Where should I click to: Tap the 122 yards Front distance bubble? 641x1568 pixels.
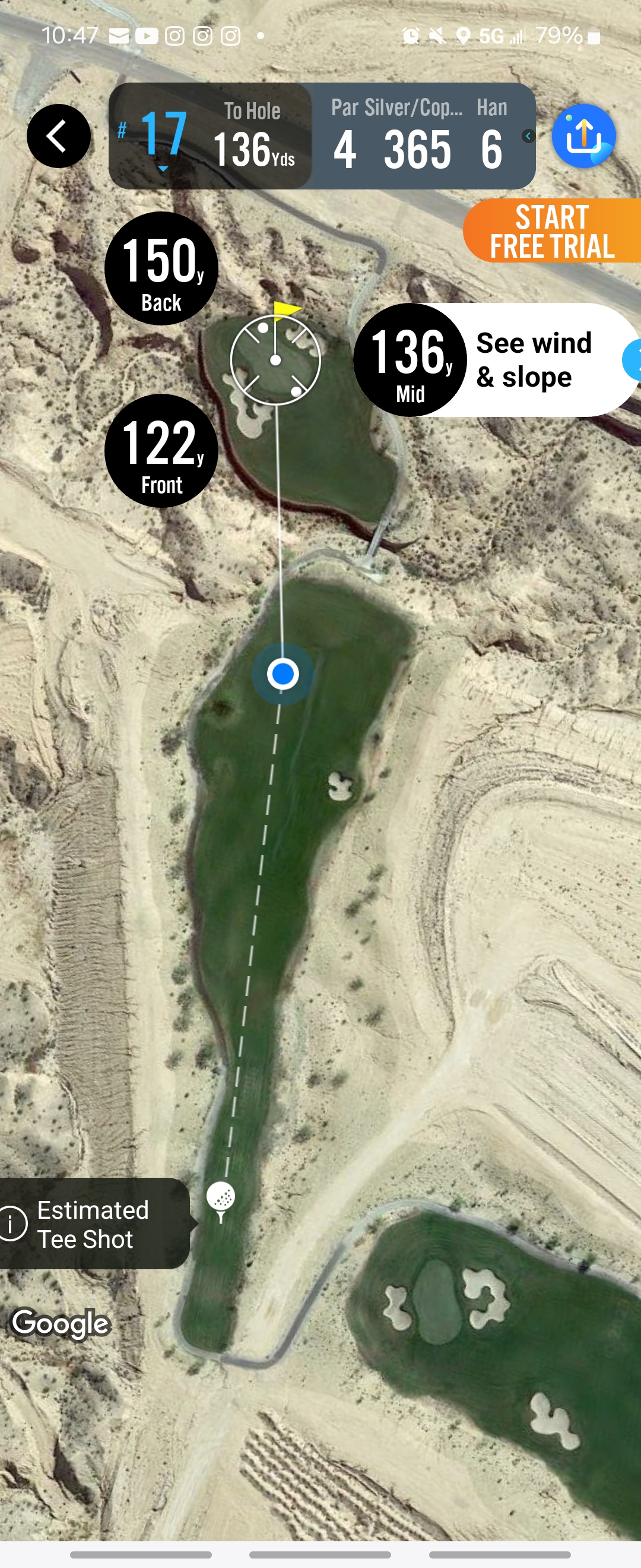click(161, 451)
